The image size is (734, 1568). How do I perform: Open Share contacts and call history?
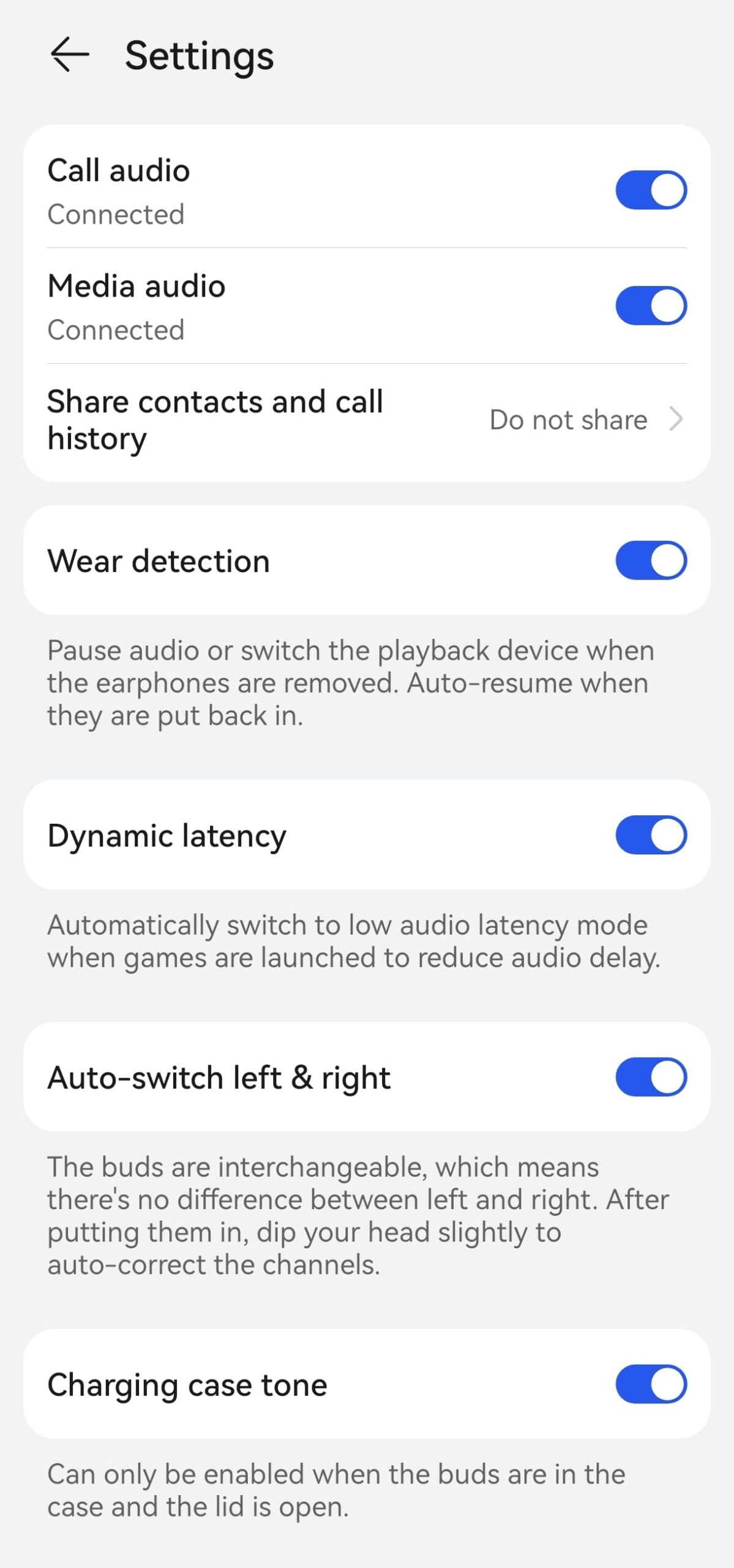(366, 420)
